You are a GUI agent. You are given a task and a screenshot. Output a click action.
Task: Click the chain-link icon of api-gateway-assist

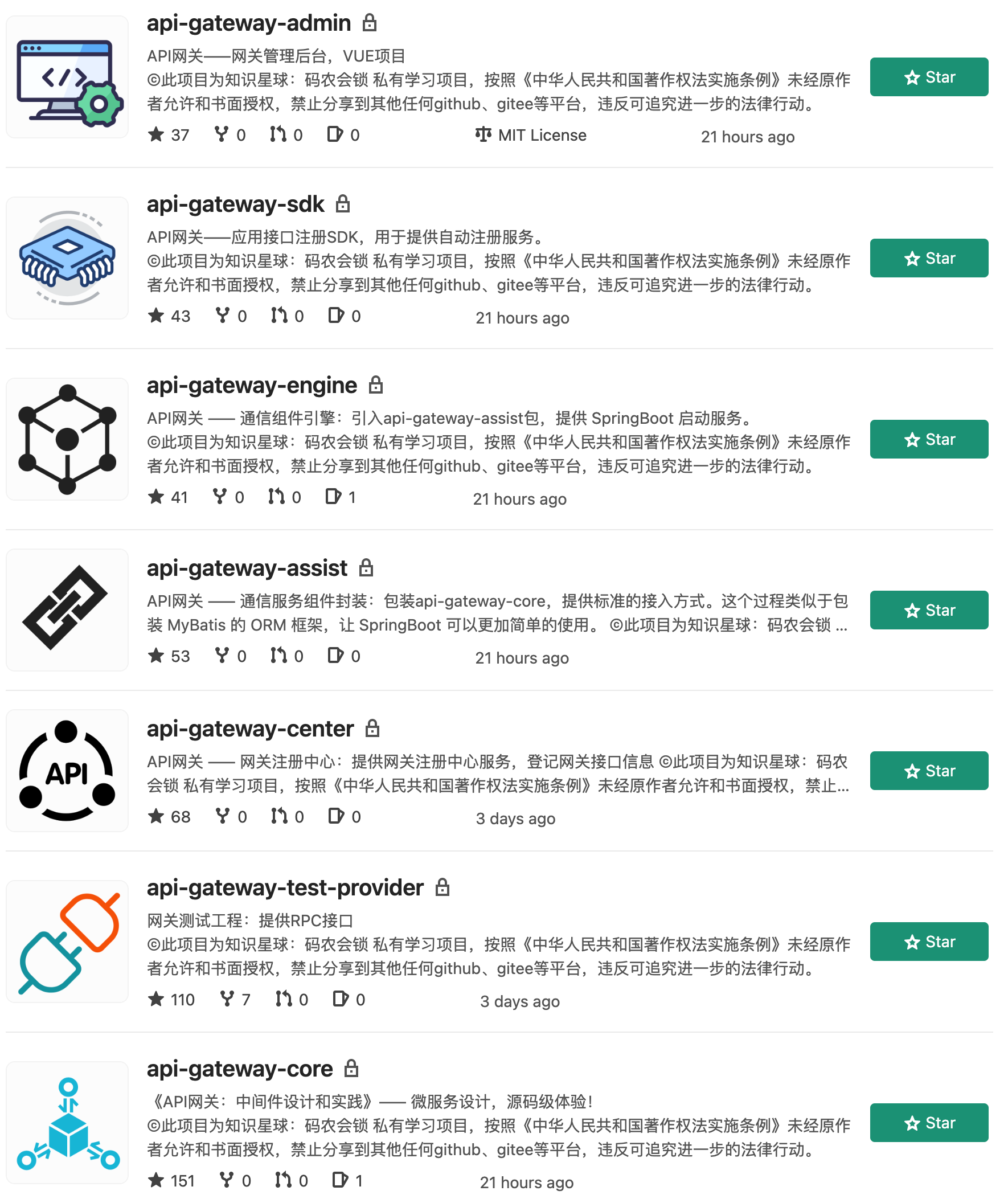(x=67, y=610)
